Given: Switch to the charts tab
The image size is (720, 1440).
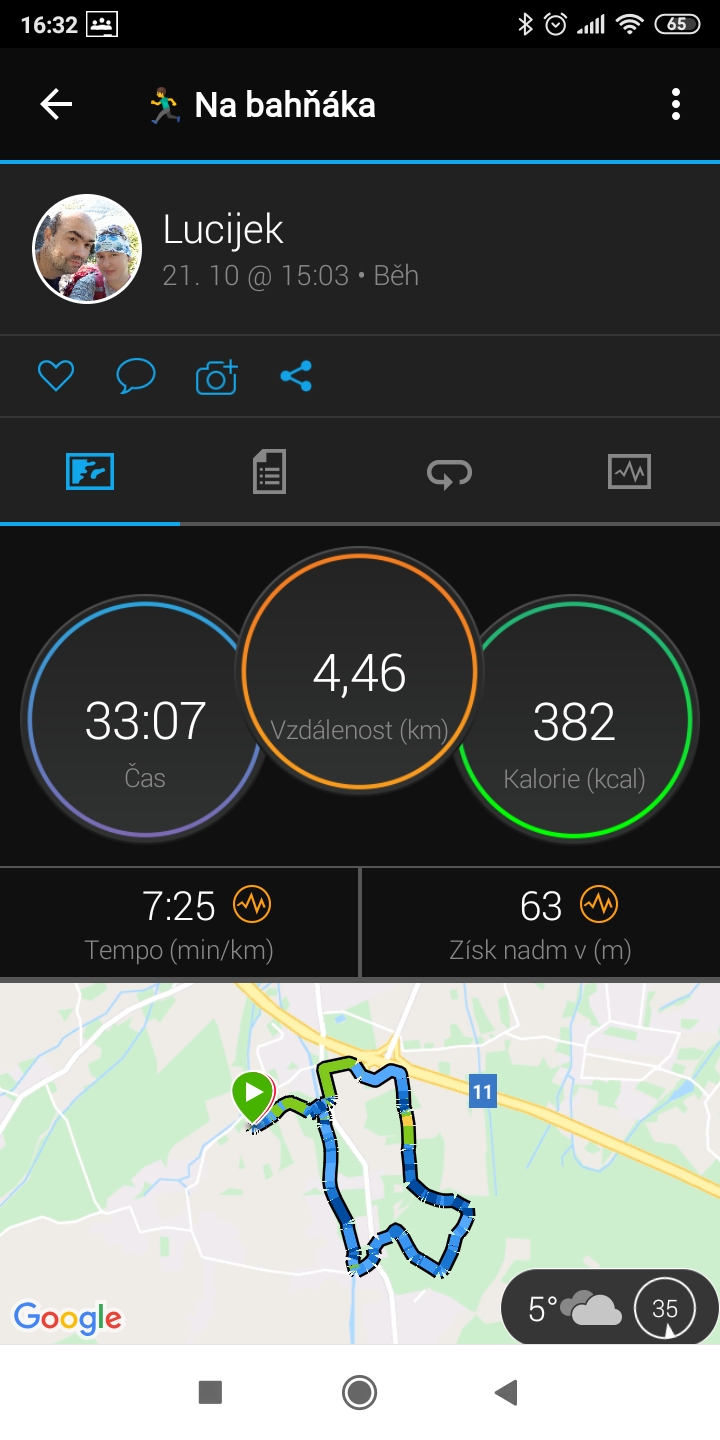Looking at the screenshot, I should click(x=629, y=471).
